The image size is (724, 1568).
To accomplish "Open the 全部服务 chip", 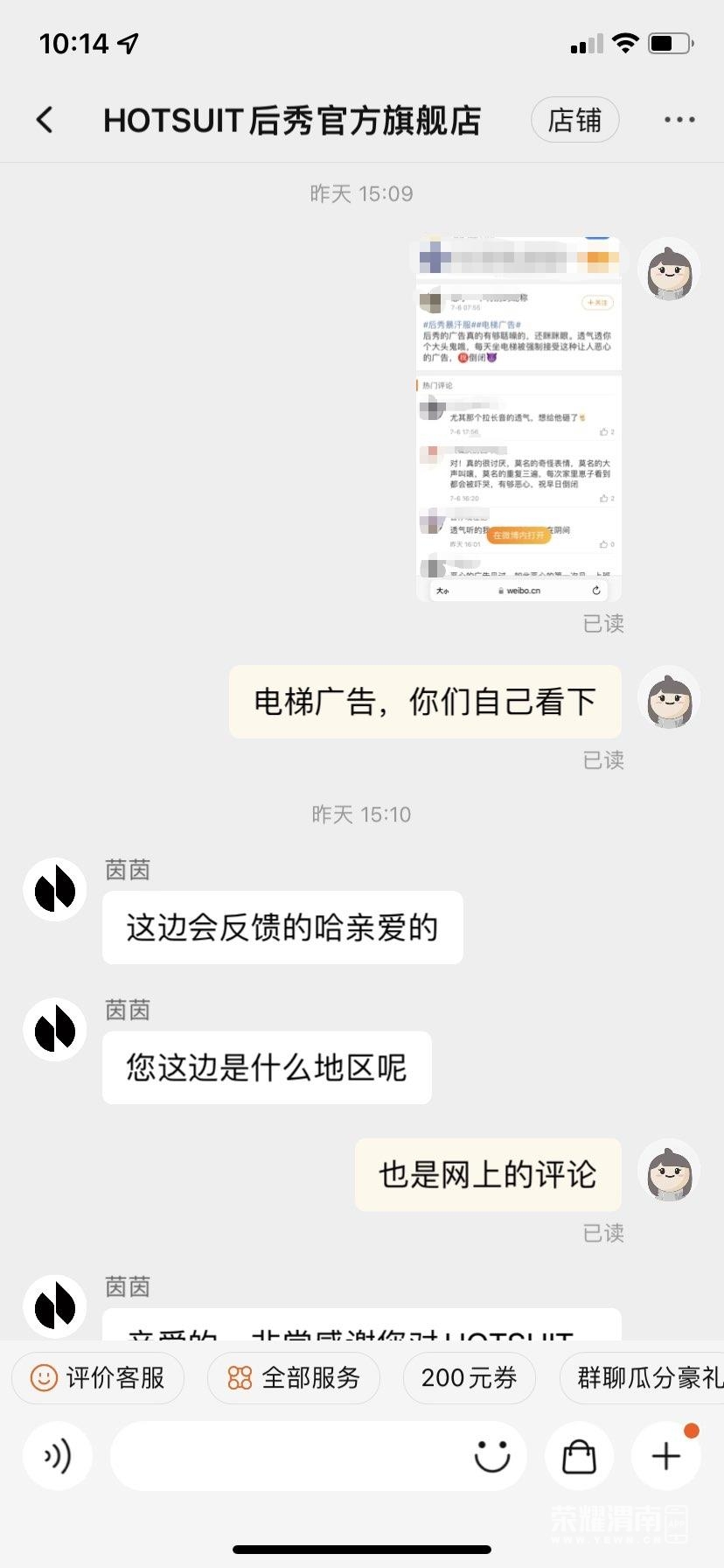I will point(294,1378).
